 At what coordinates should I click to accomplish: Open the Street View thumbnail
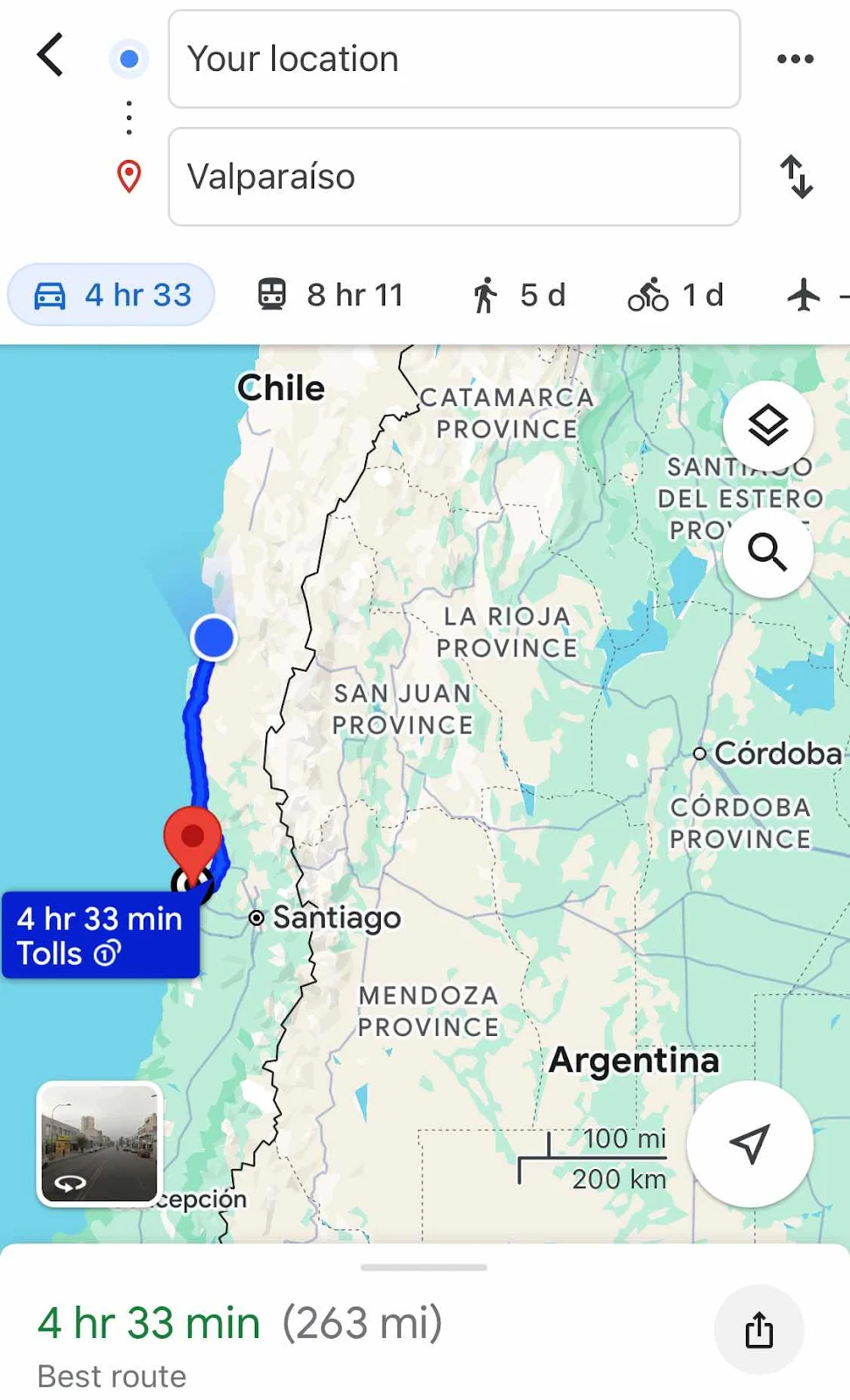(99, 1144)
